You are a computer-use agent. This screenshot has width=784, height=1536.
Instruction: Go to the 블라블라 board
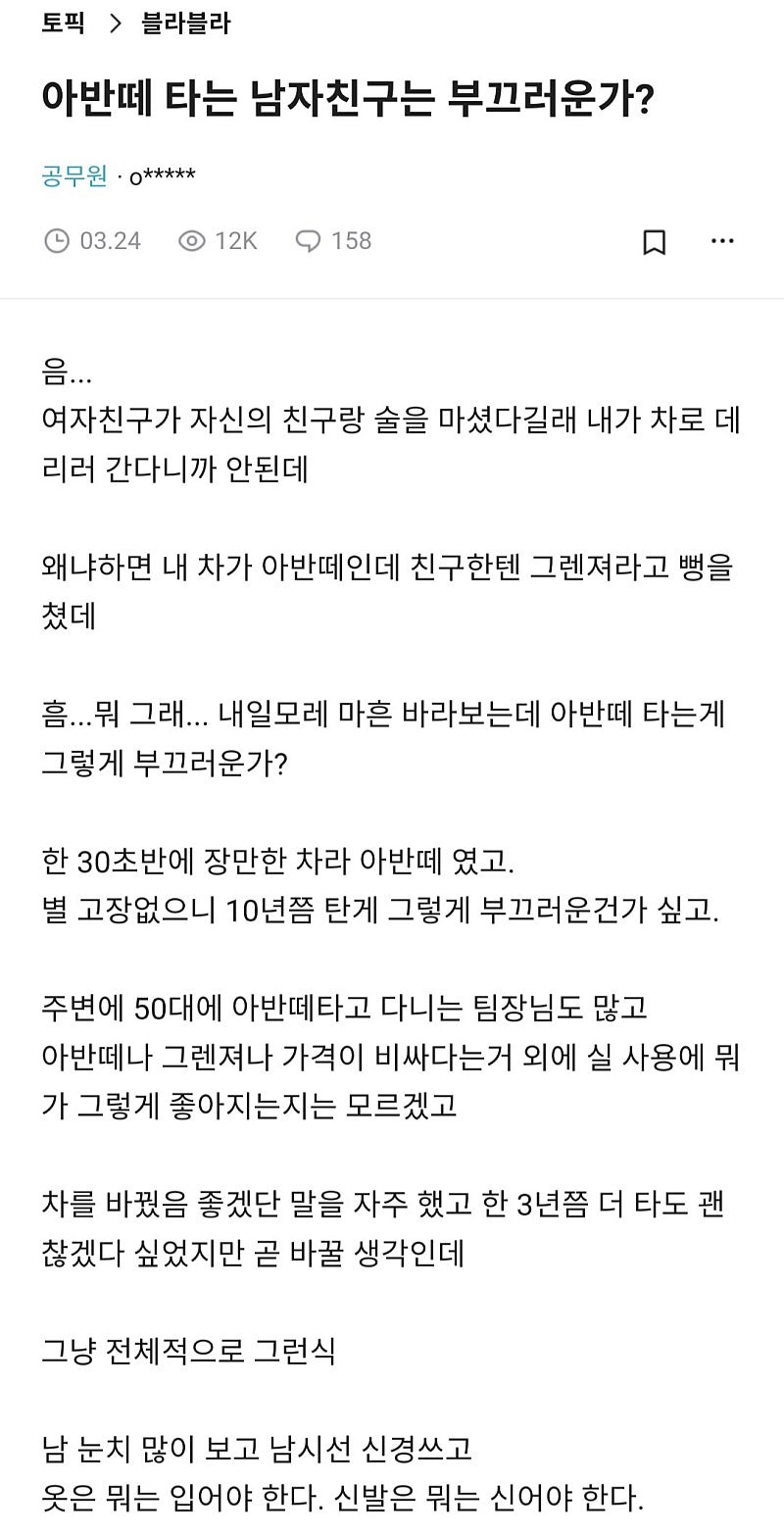point(186,24)
